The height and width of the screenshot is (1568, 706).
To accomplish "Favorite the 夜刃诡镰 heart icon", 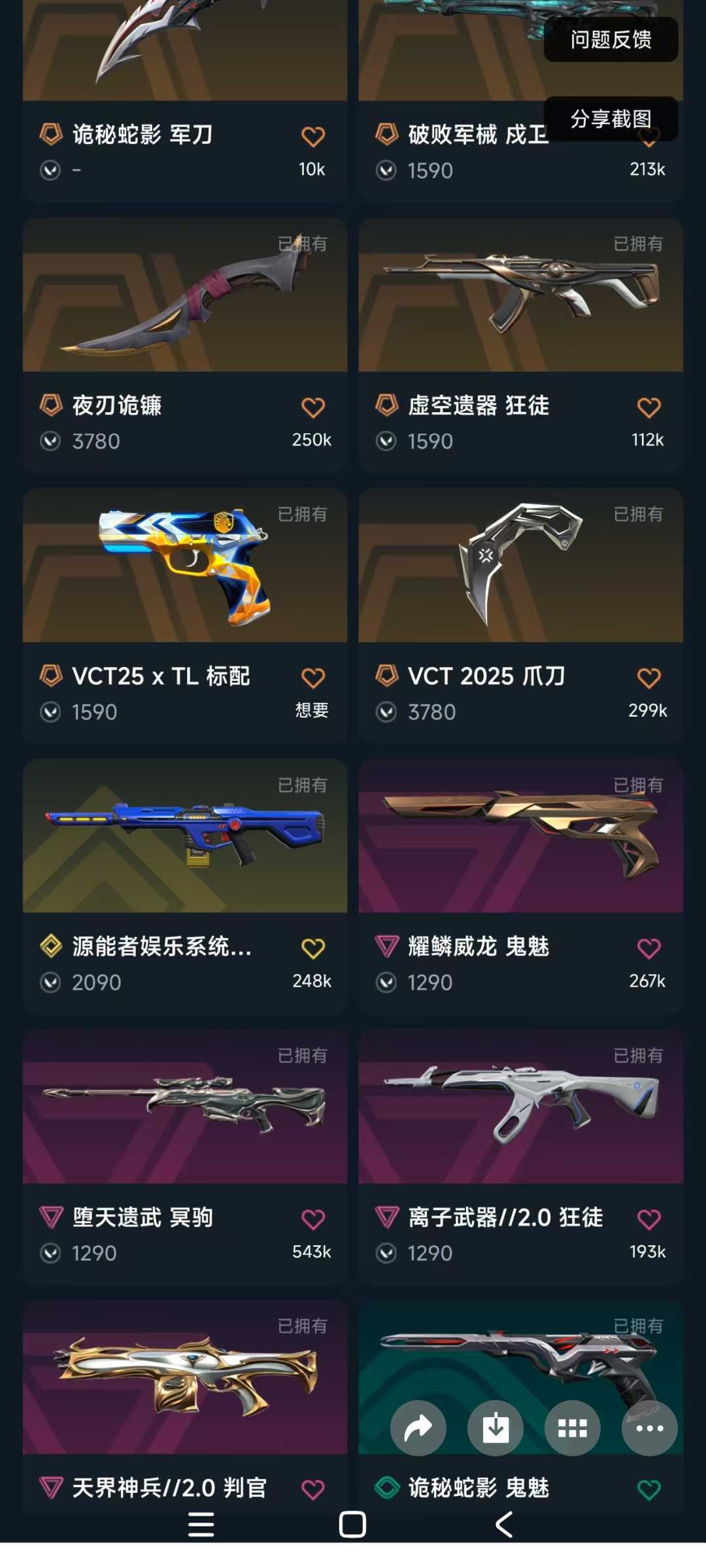I will click(313, 408).
